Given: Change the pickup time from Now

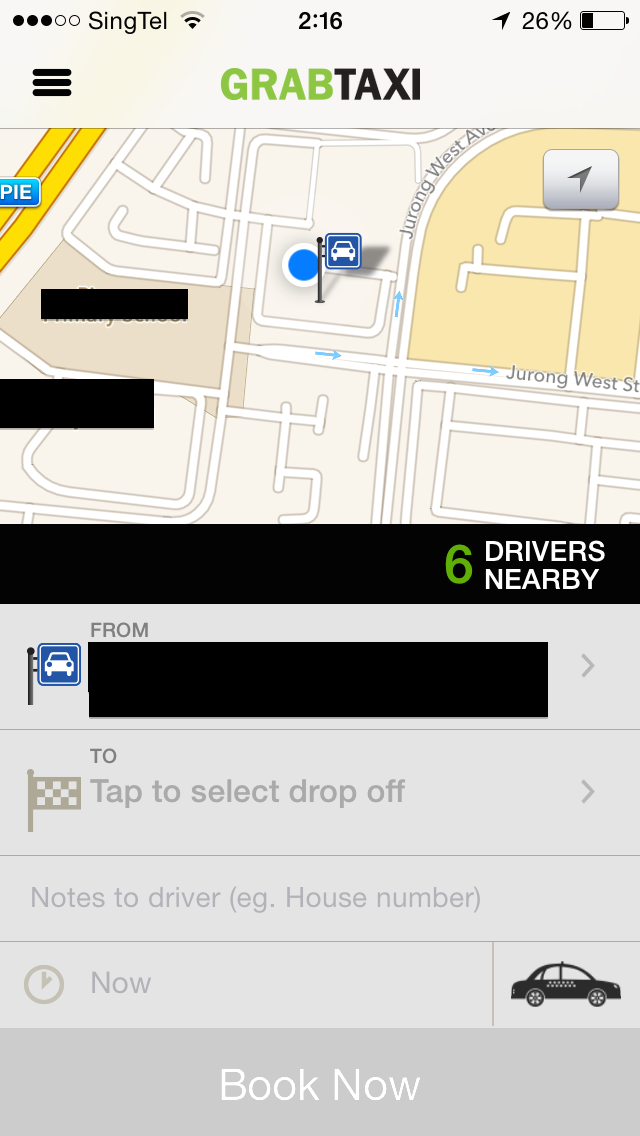Looking at the screenshot, I should pos(246,984).
